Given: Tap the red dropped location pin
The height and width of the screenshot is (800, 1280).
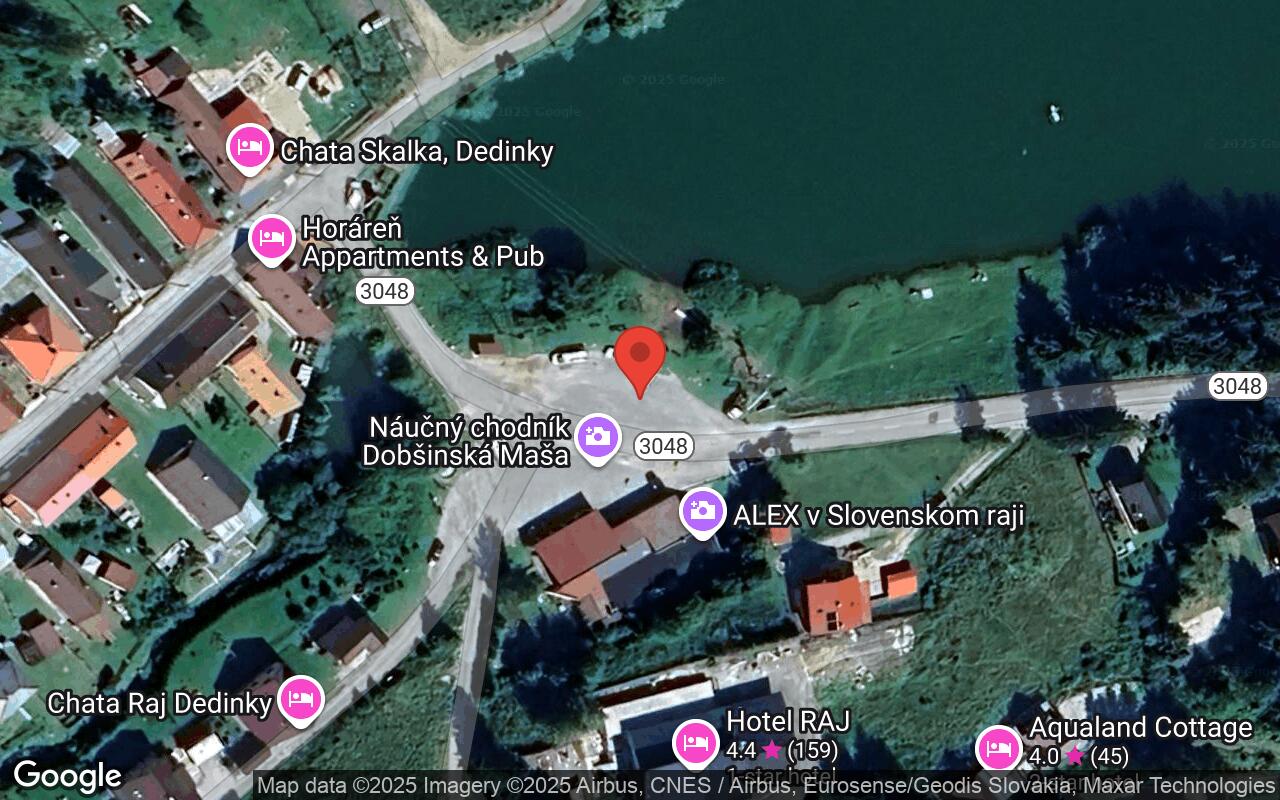Looking at the screenshot, I should coord(640,355).
